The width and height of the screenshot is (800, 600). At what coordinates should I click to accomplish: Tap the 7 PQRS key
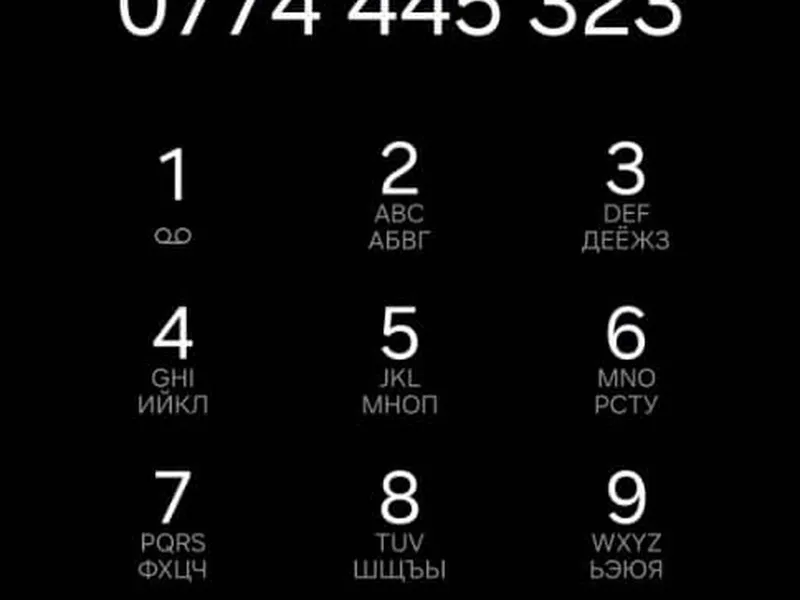coord(174,525)
